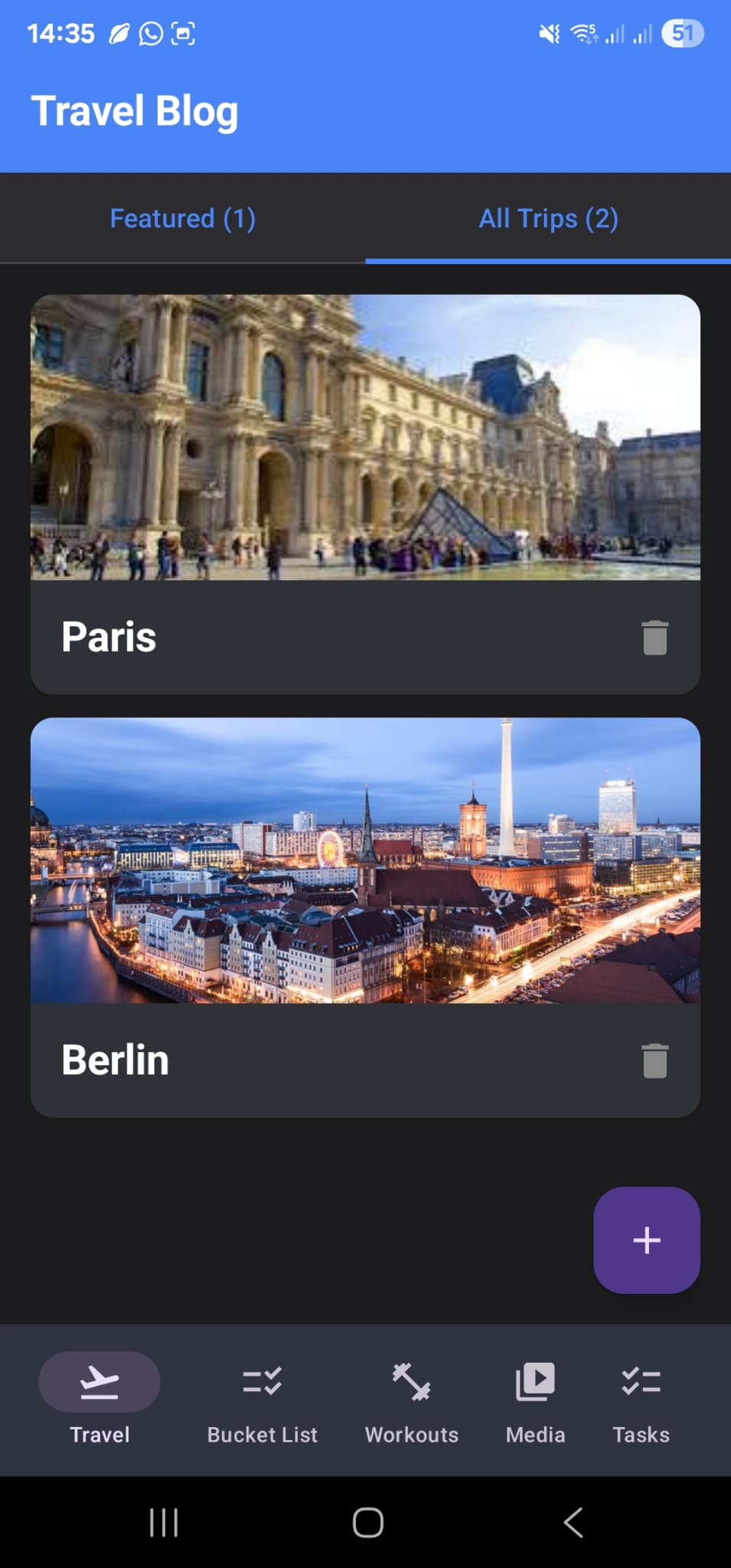Screen dimensions: 731x1568
Task: Open the Media play icon
Action: (x=535, y=1381)
